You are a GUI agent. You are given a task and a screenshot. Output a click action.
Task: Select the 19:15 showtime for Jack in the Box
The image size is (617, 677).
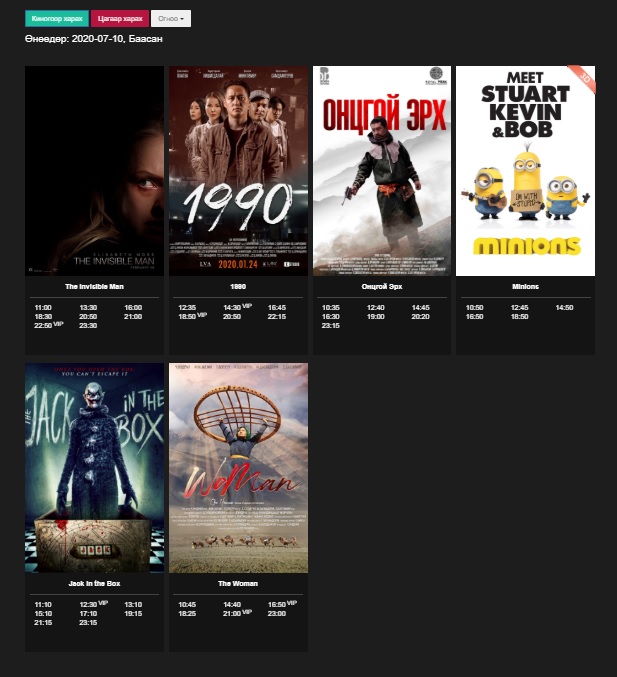133,613
